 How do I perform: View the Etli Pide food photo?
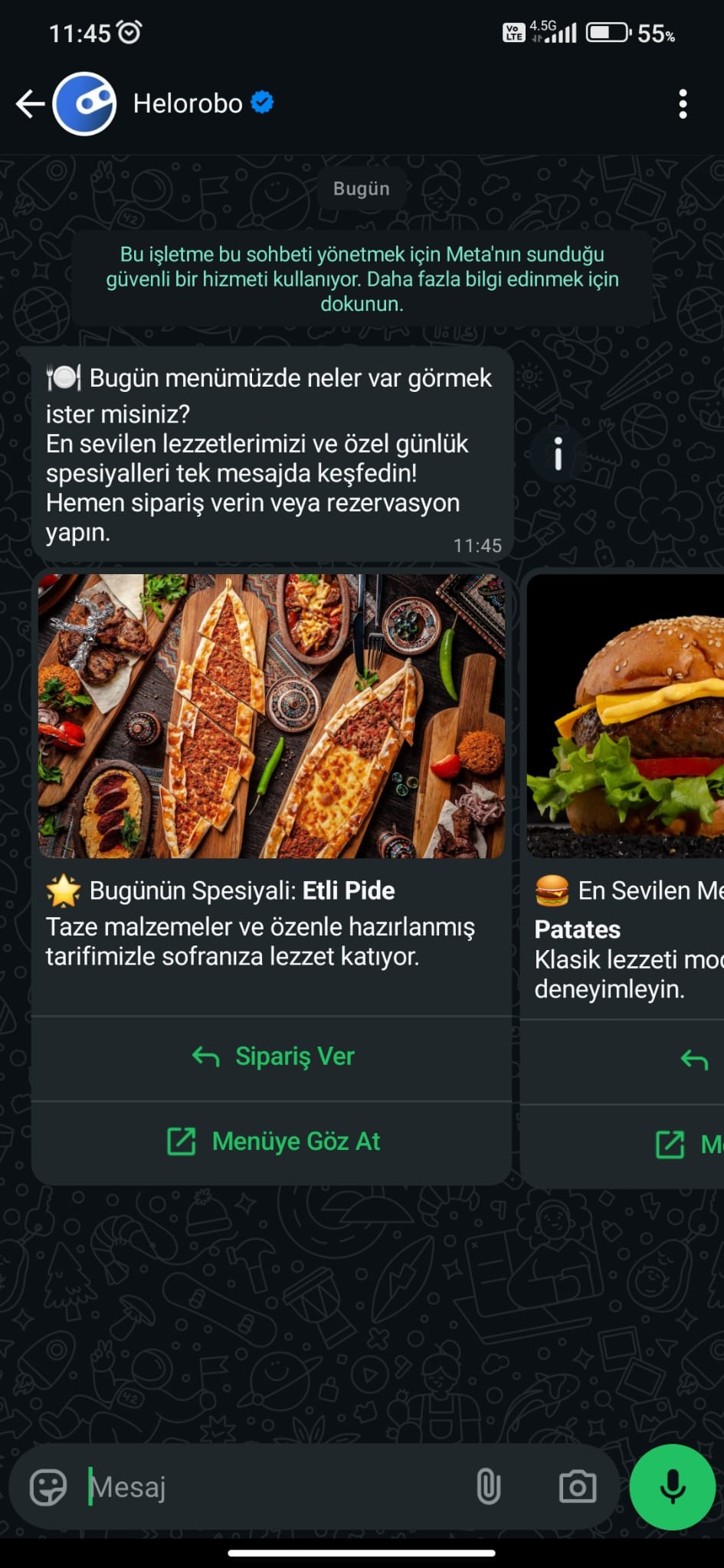pyautogui.click(x=271, y=716)
